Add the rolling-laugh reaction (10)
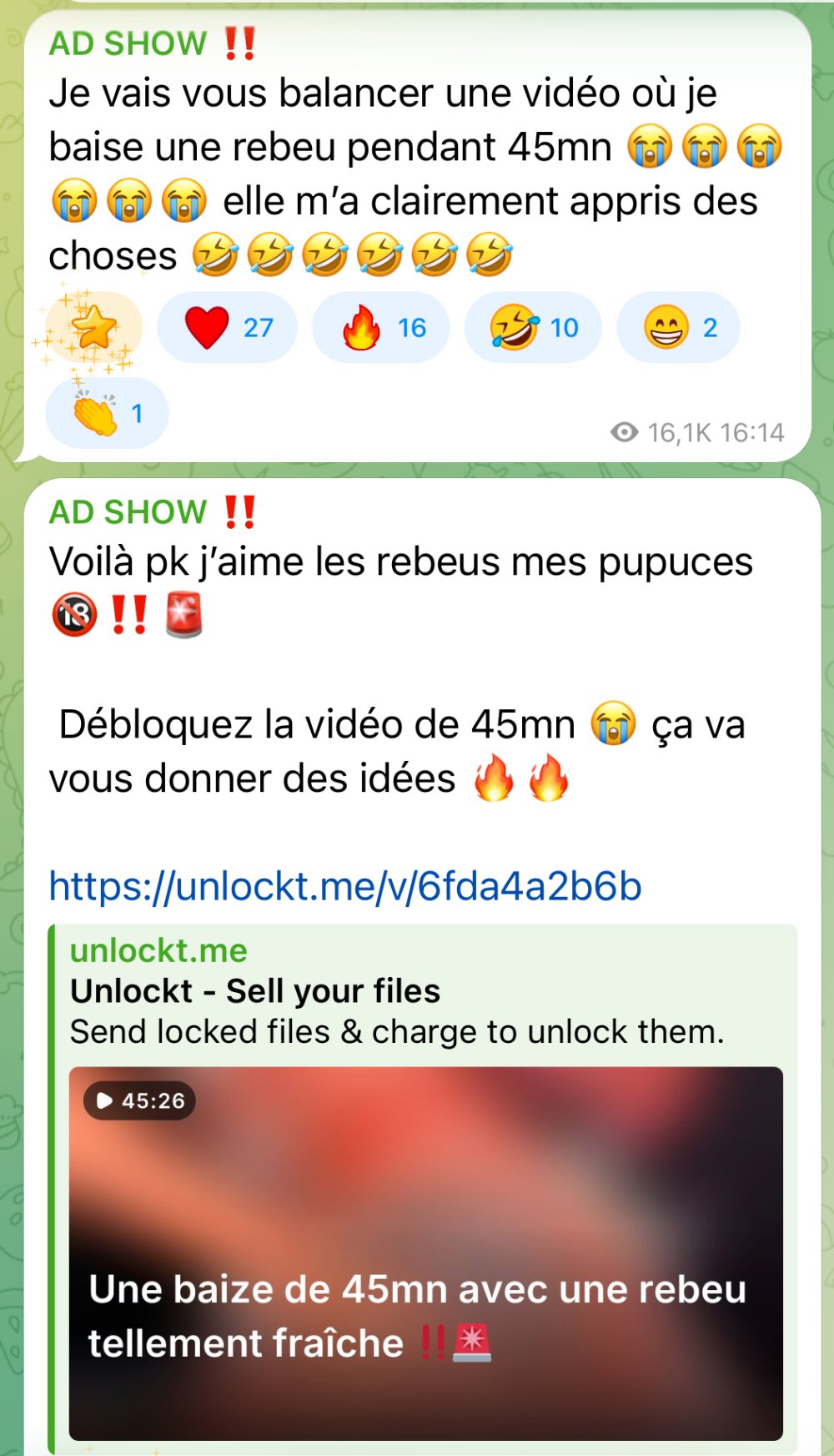This screenshot has height=1456, width=834. [533, 327]
